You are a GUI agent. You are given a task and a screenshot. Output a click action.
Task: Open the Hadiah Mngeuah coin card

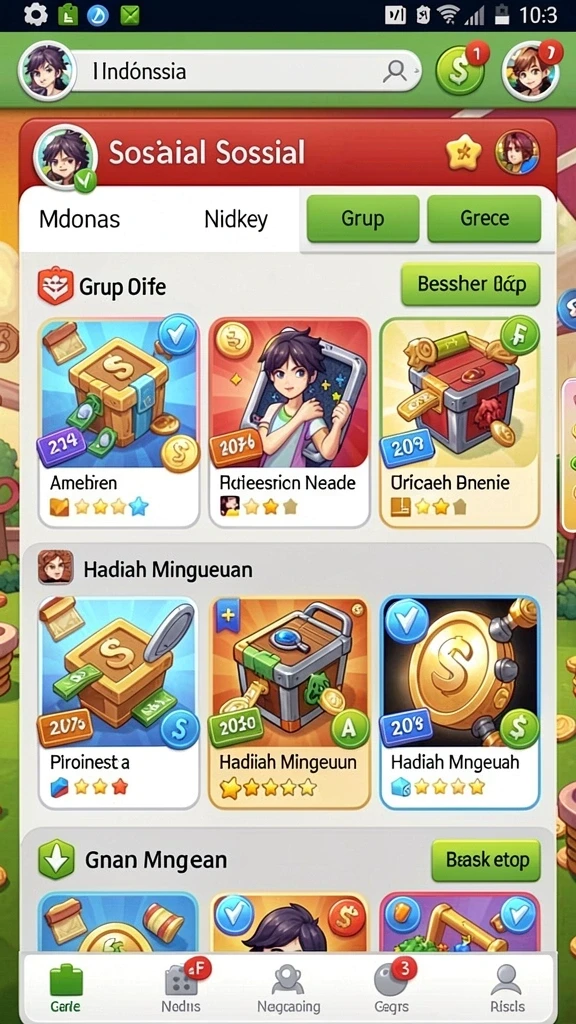click(x=460, y=702)
